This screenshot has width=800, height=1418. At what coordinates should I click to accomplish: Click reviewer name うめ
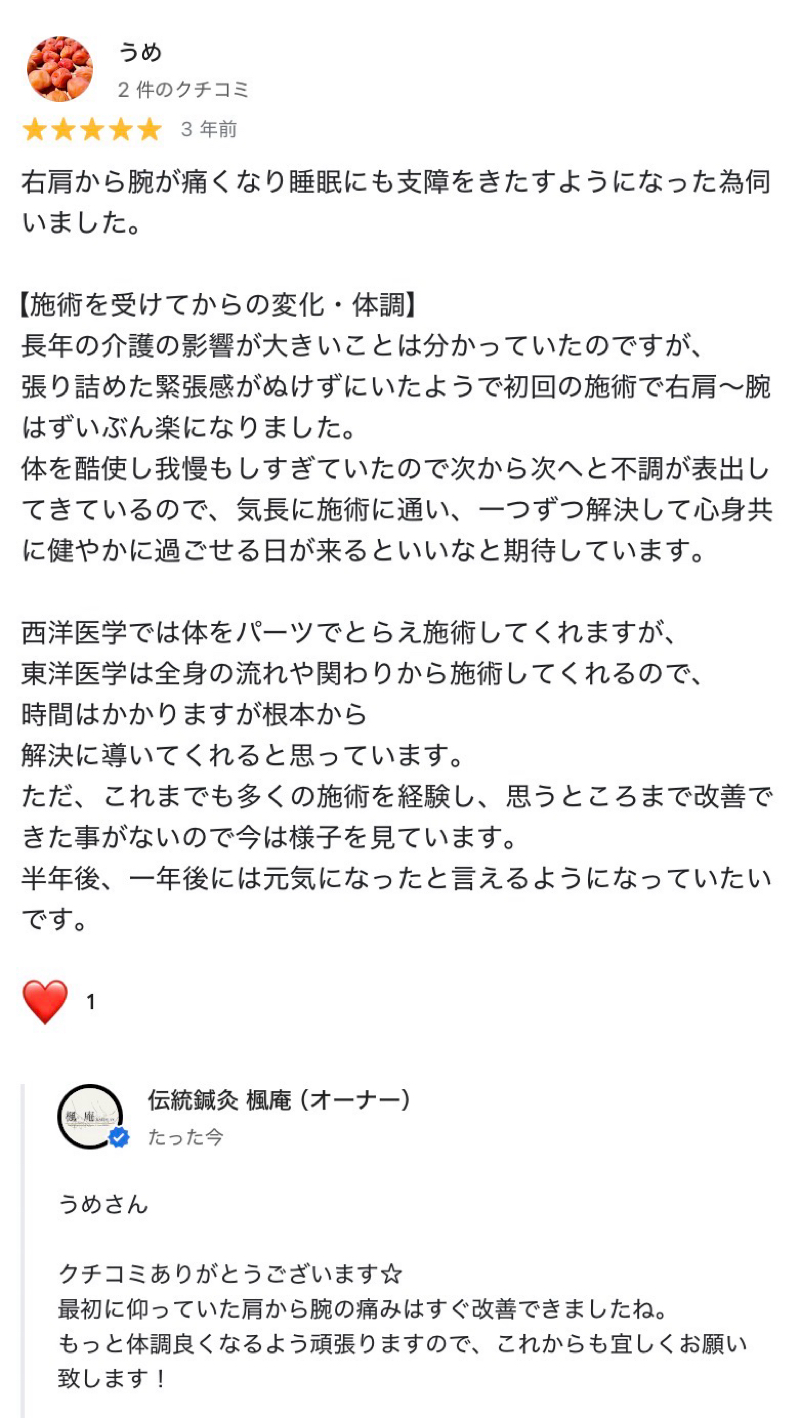[x=142, y=53]
